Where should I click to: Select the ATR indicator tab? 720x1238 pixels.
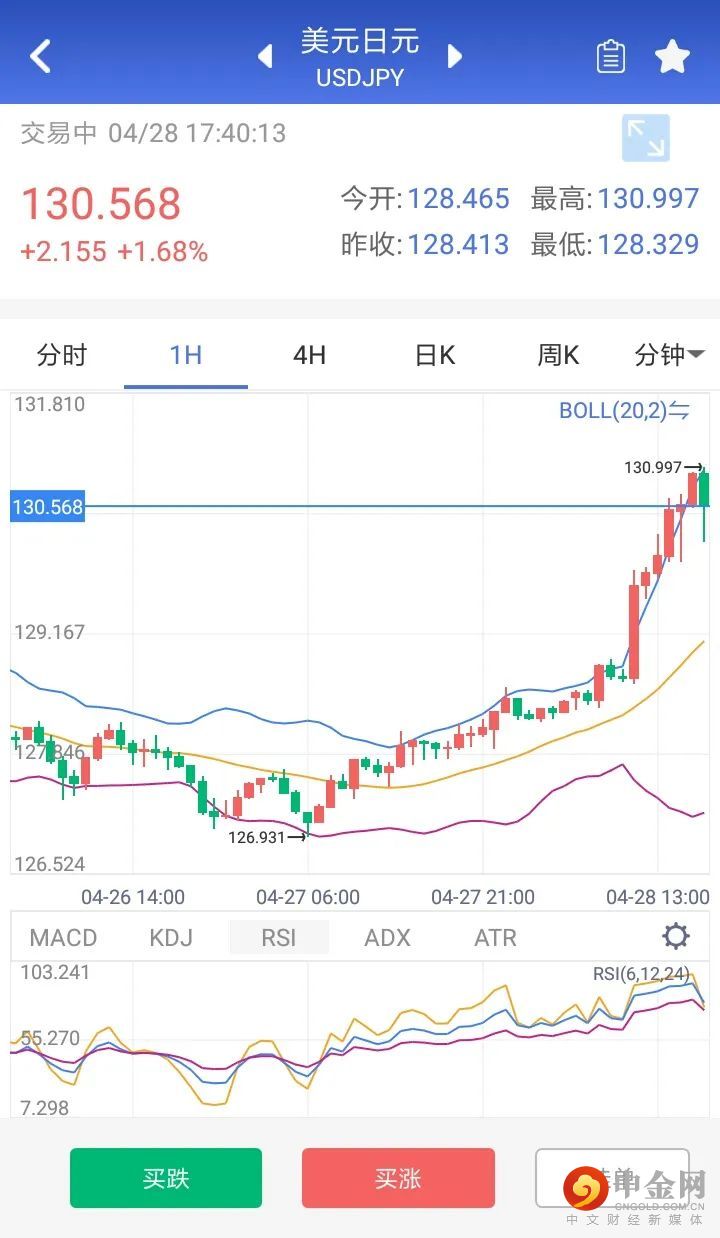496,937
